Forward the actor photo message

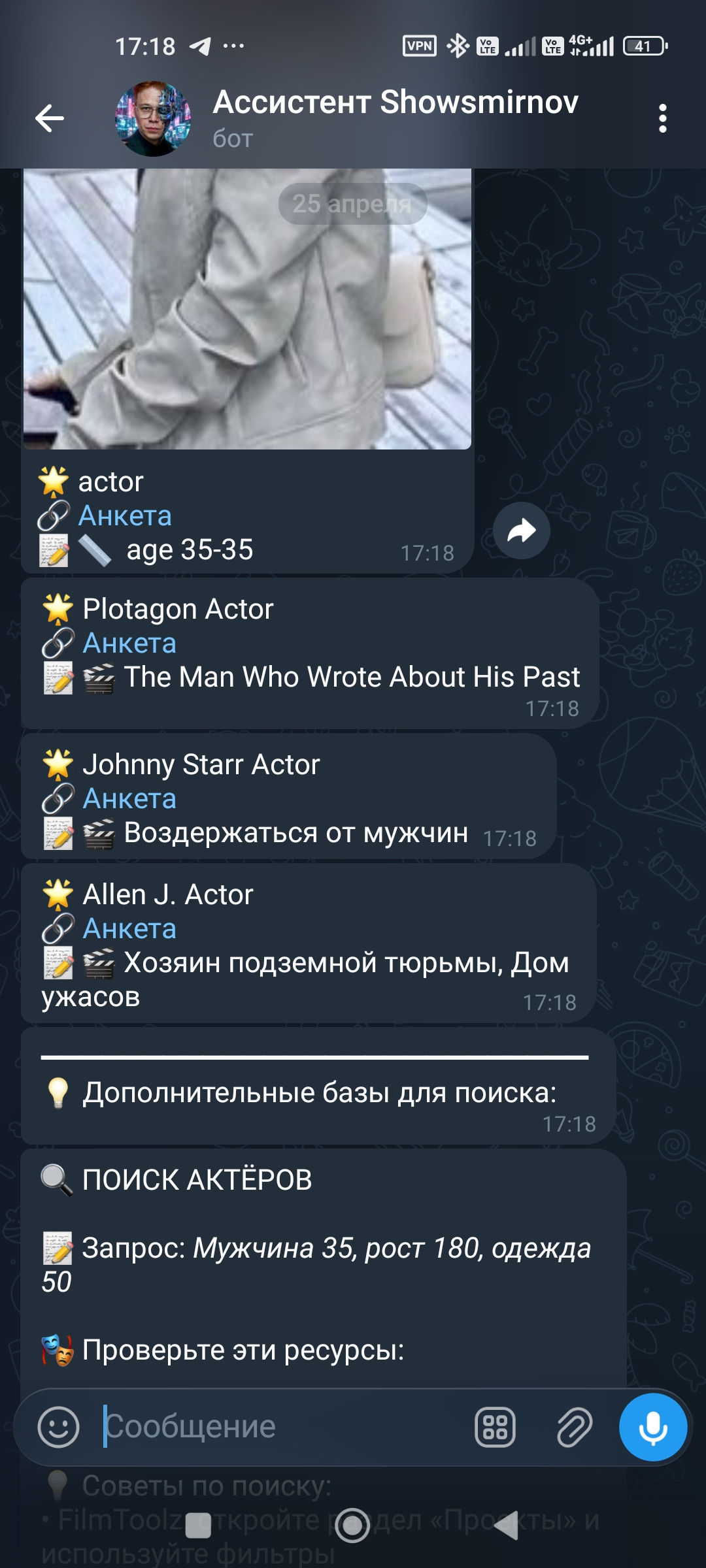point(521,531)
